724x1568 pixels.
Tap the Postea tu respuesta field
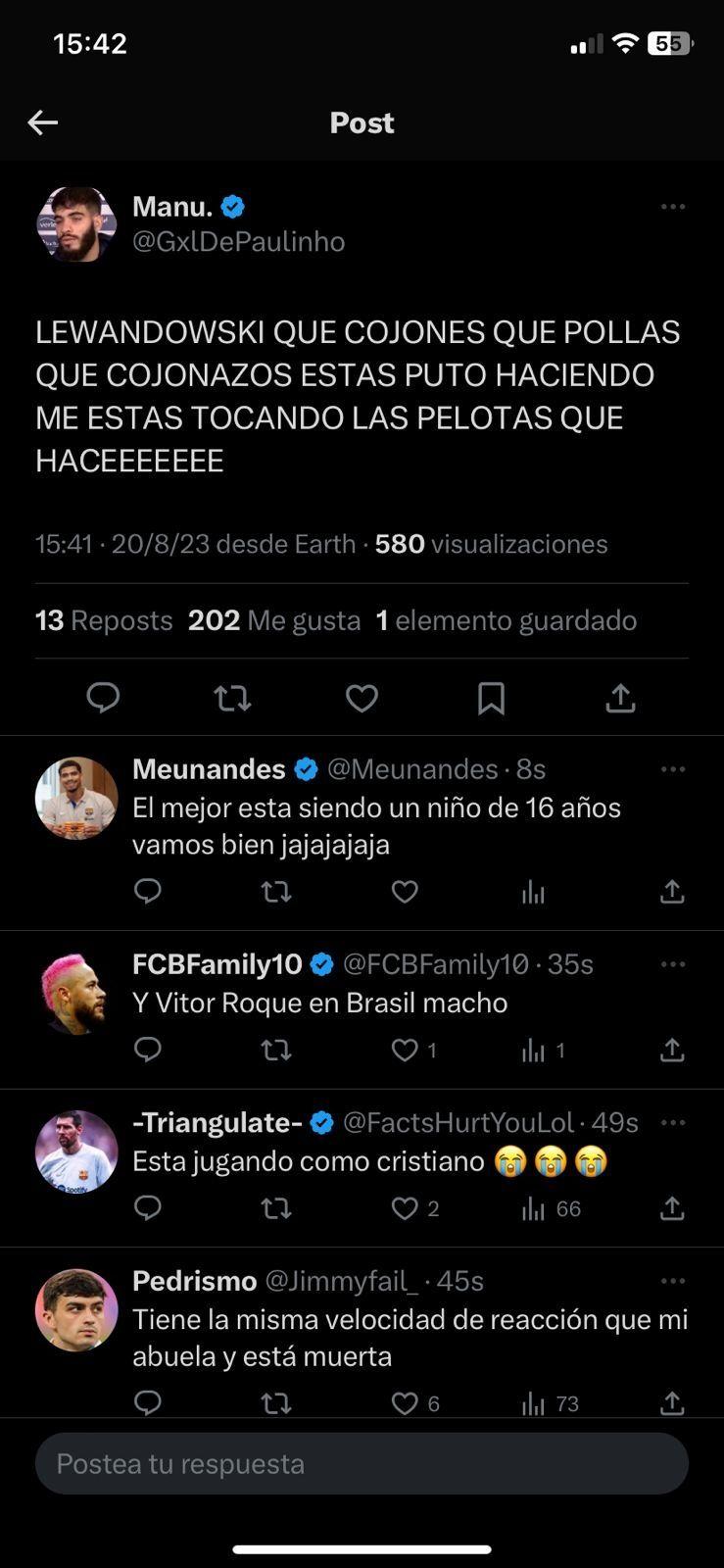click(x=362, y=1464)
